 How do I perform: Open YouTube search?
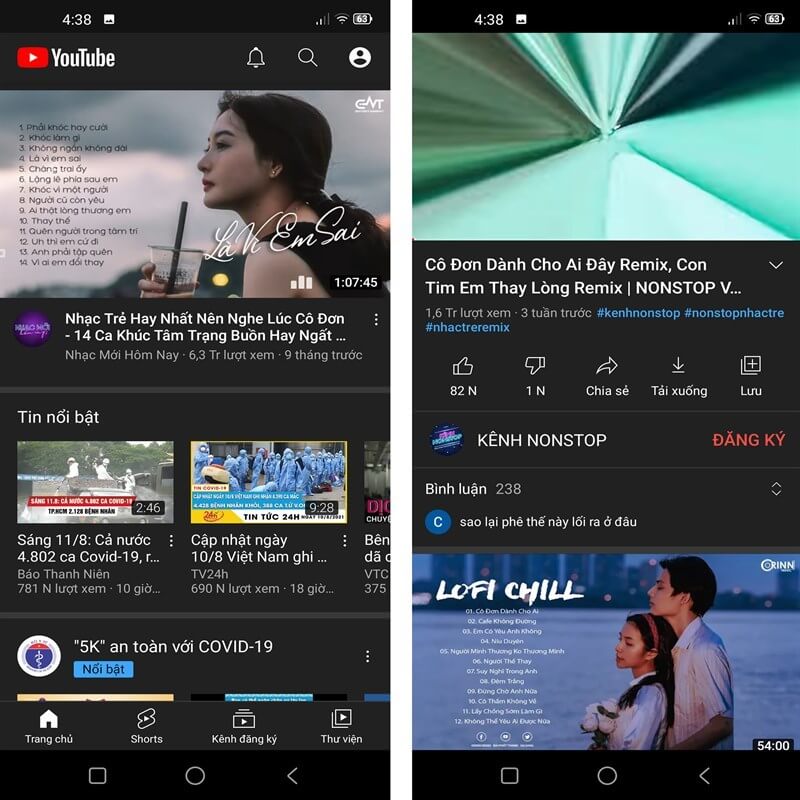(308, 58)
